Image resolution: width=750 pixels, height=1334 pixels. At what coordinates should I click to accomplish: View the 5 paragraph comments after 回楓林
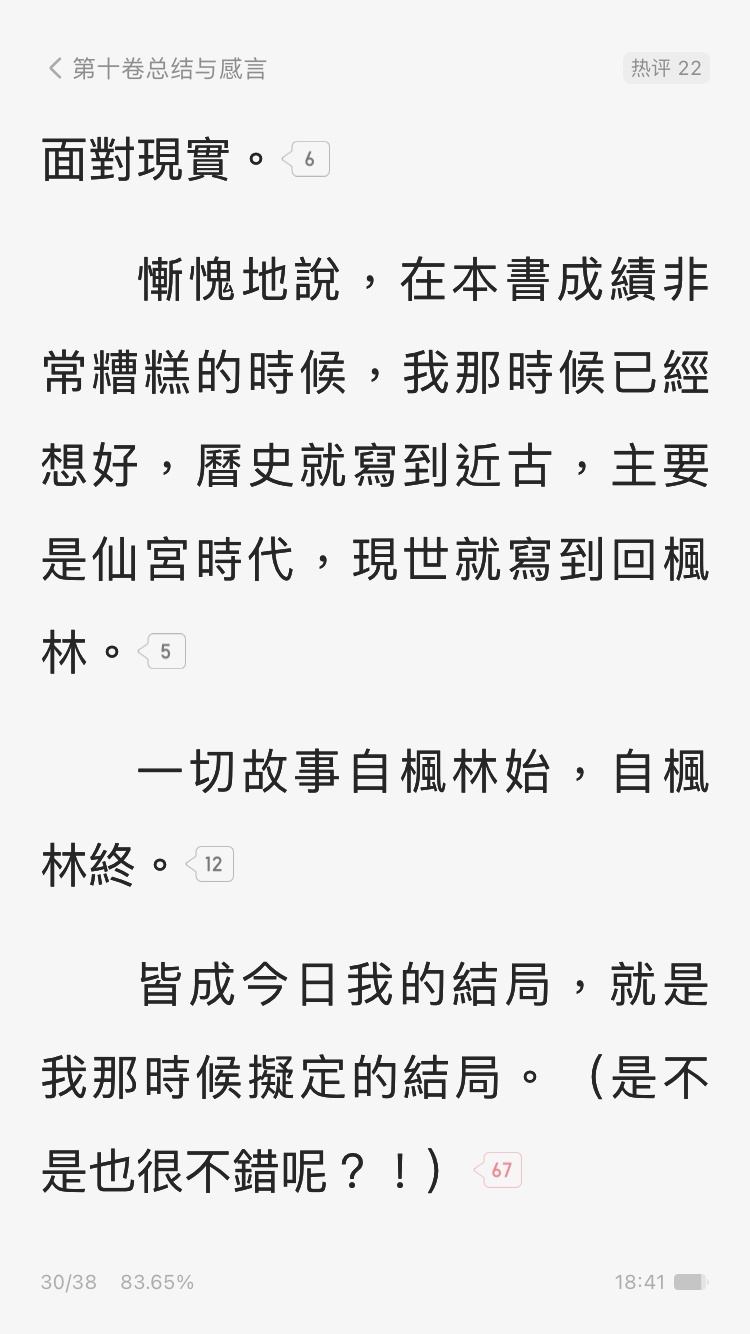point(164,652)
